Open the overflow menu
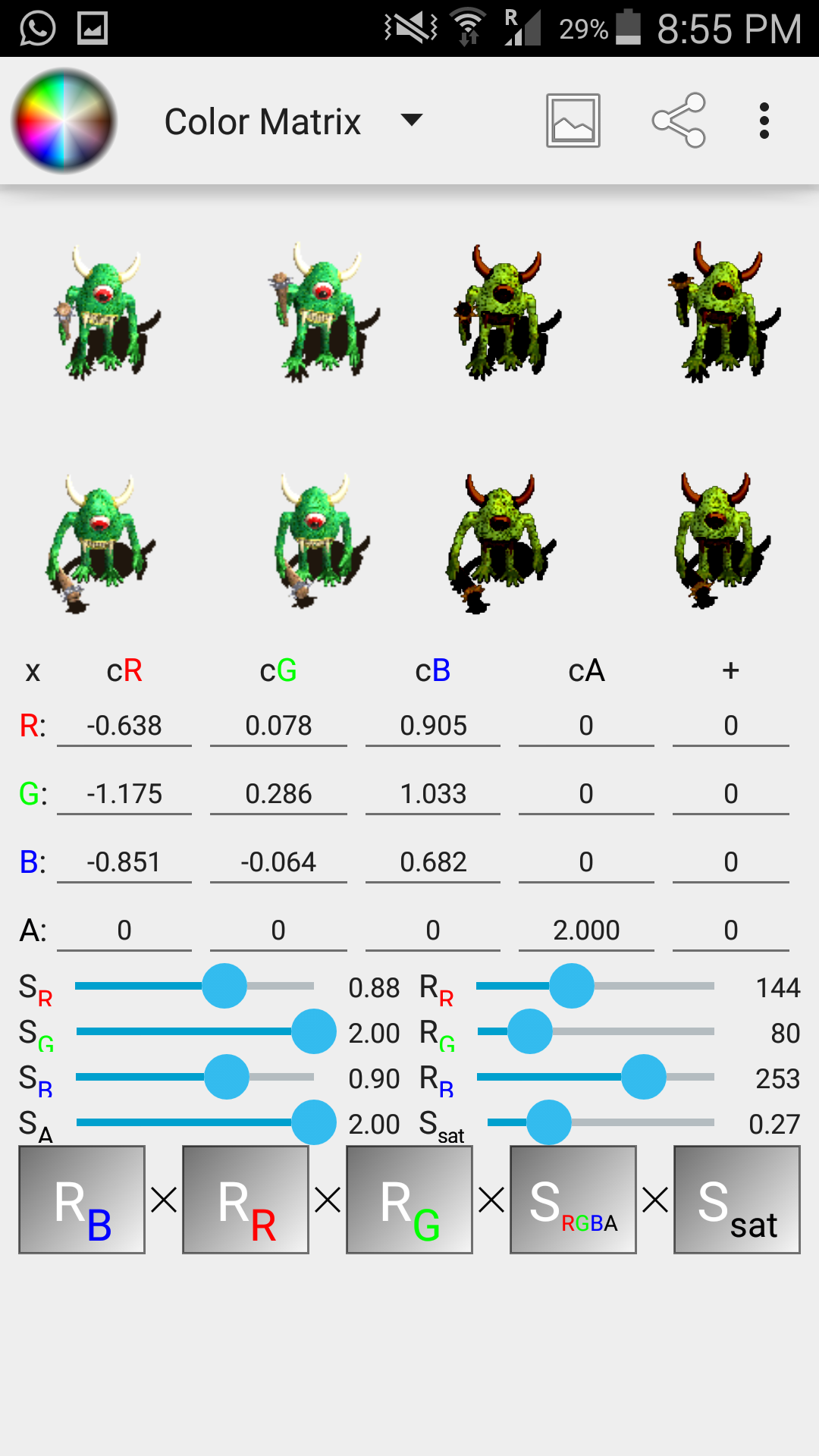Viewport: 819px width, 1456px height. (x=764, y=121)
